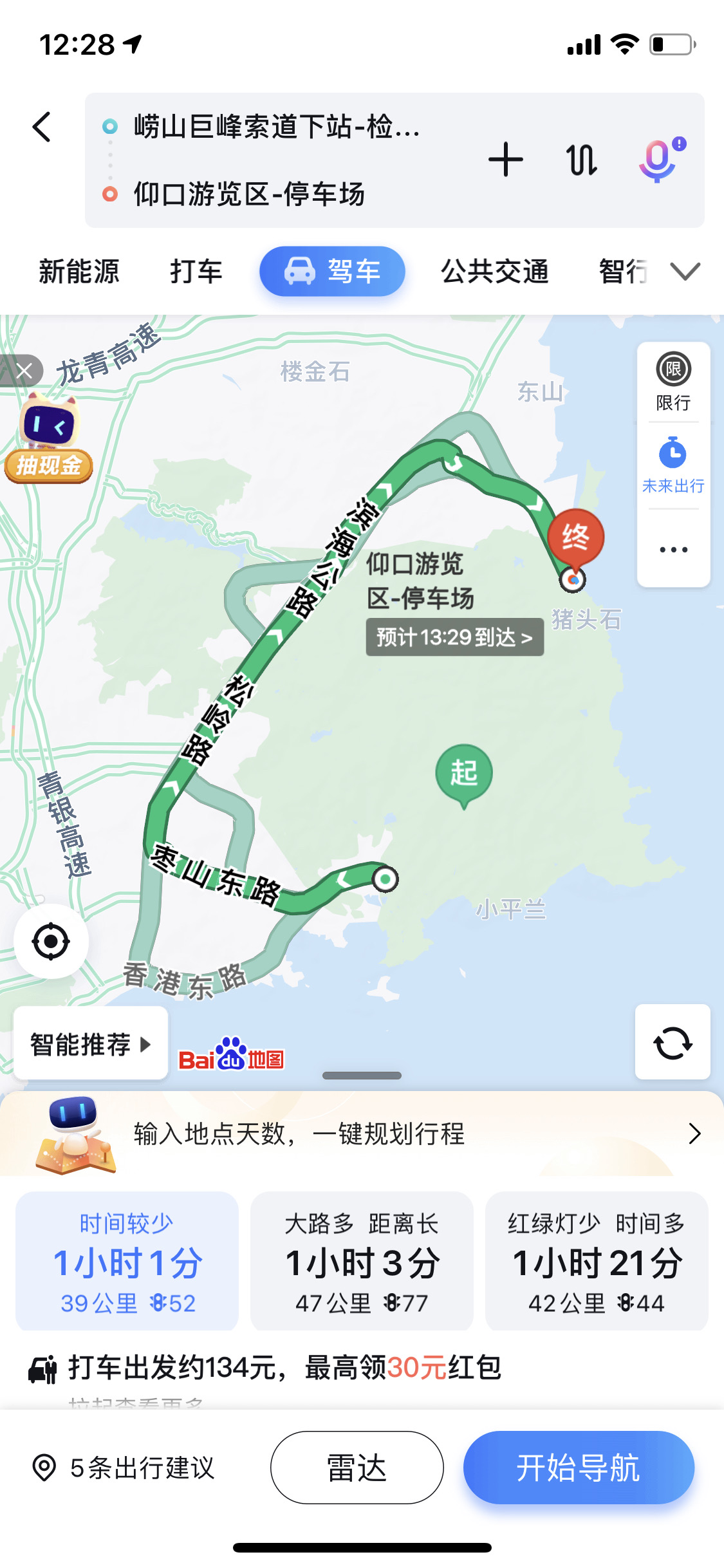Switch to the 新能源 tab
This screenshot has height=1568, width=724.
click(x=79, y=272)
